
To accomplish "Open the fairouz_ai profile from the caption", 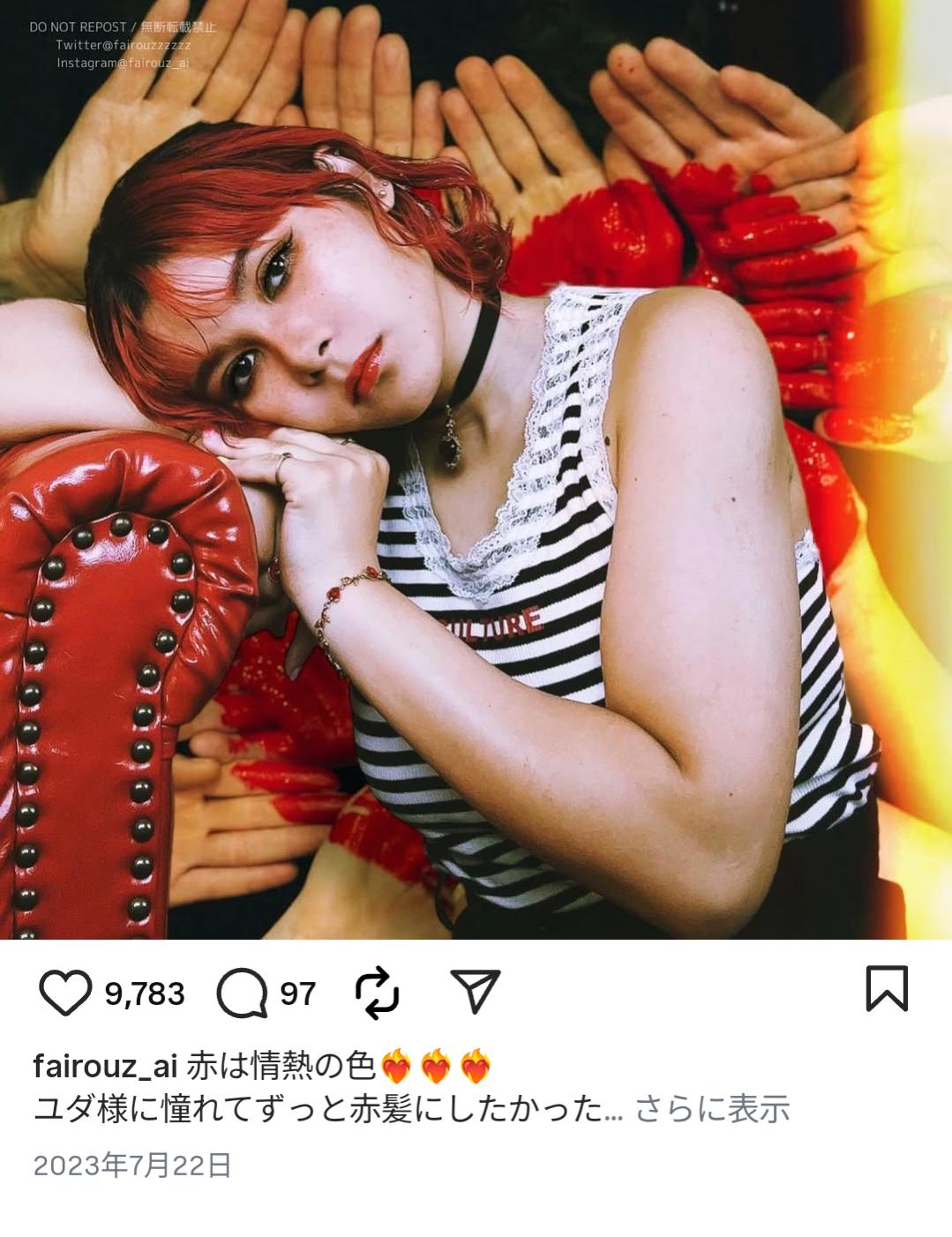I will point(105,1067).
